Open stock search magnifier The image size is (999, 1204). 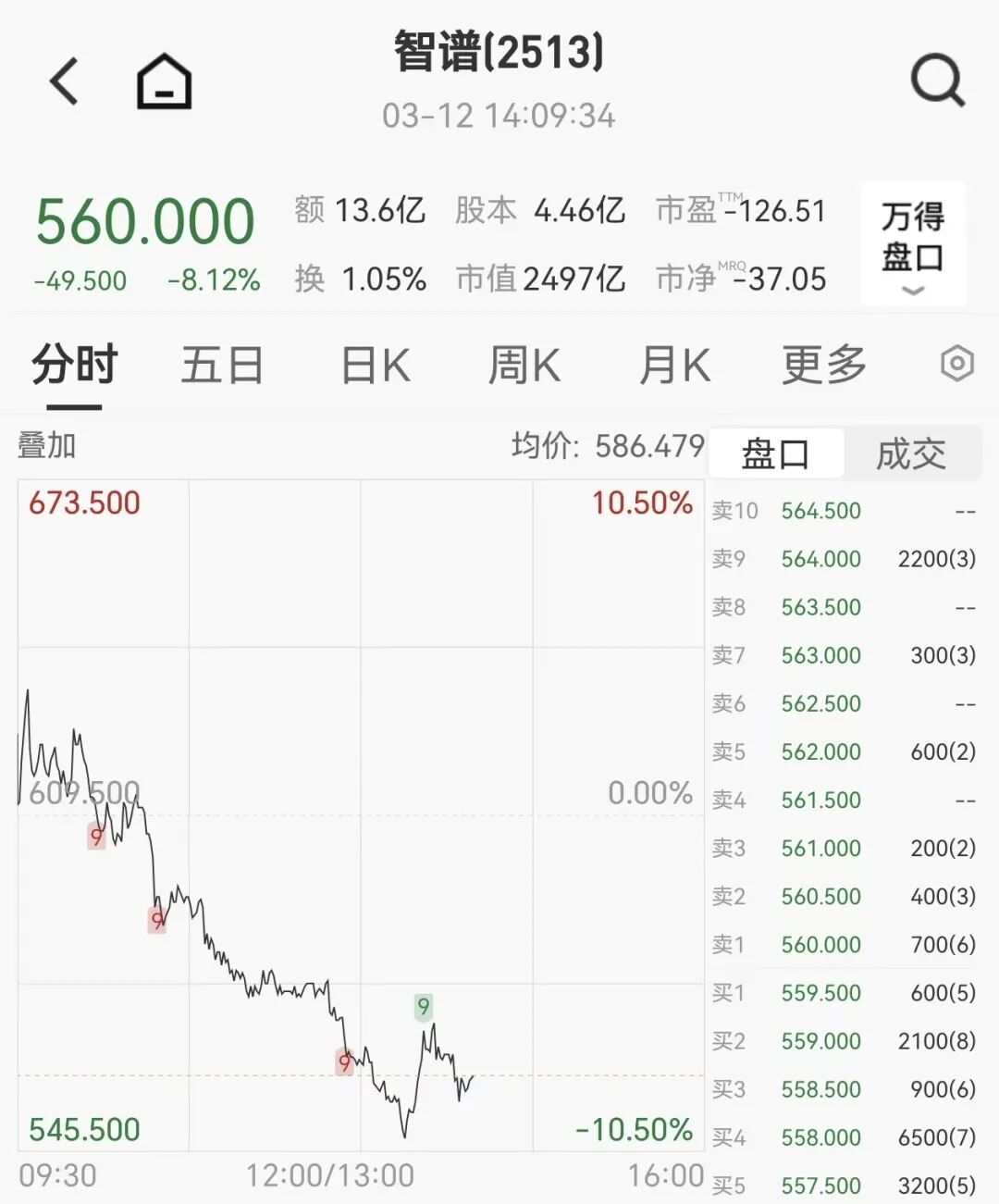[x=937, y=81]
